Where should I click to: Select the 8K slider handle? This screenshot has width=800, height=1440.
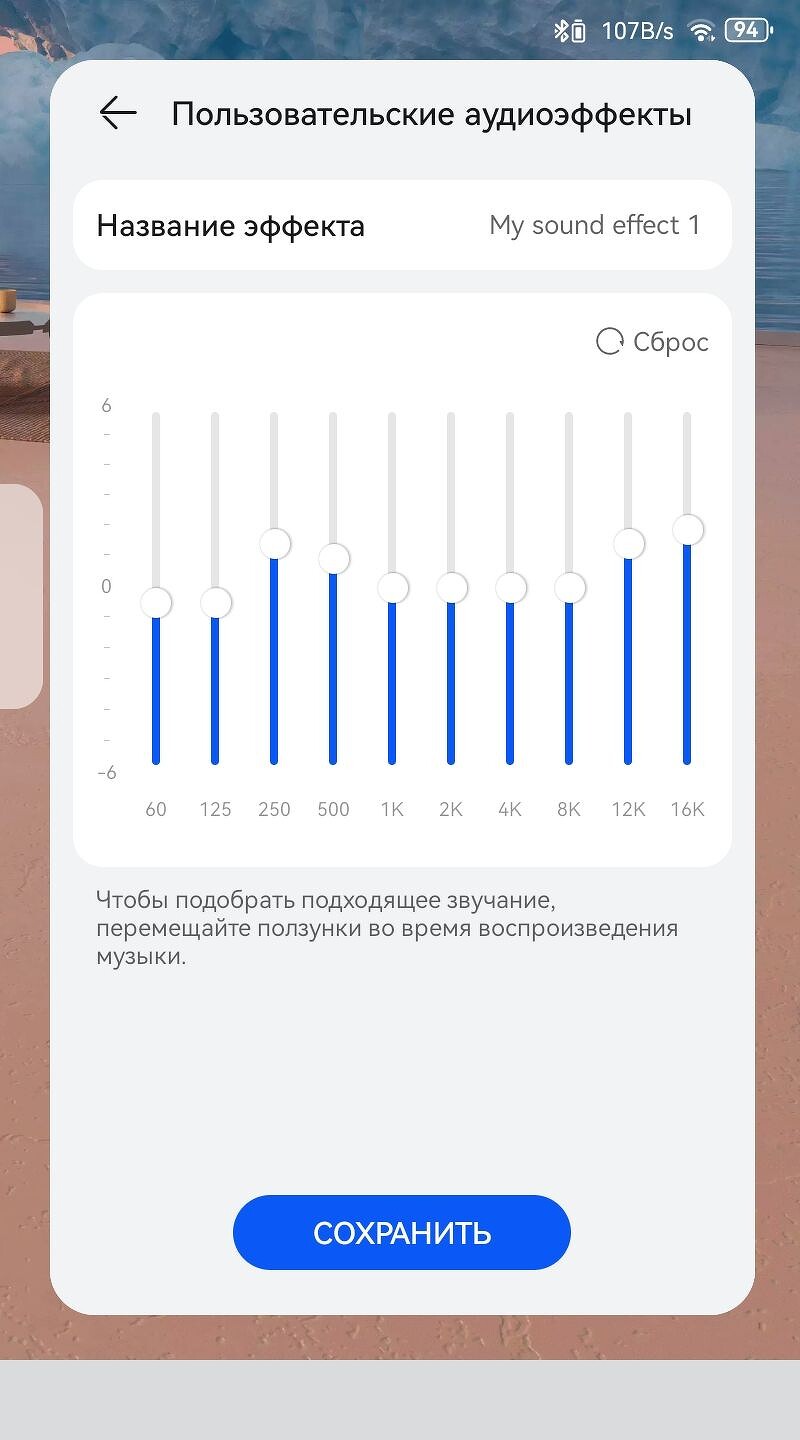(569, 587)
